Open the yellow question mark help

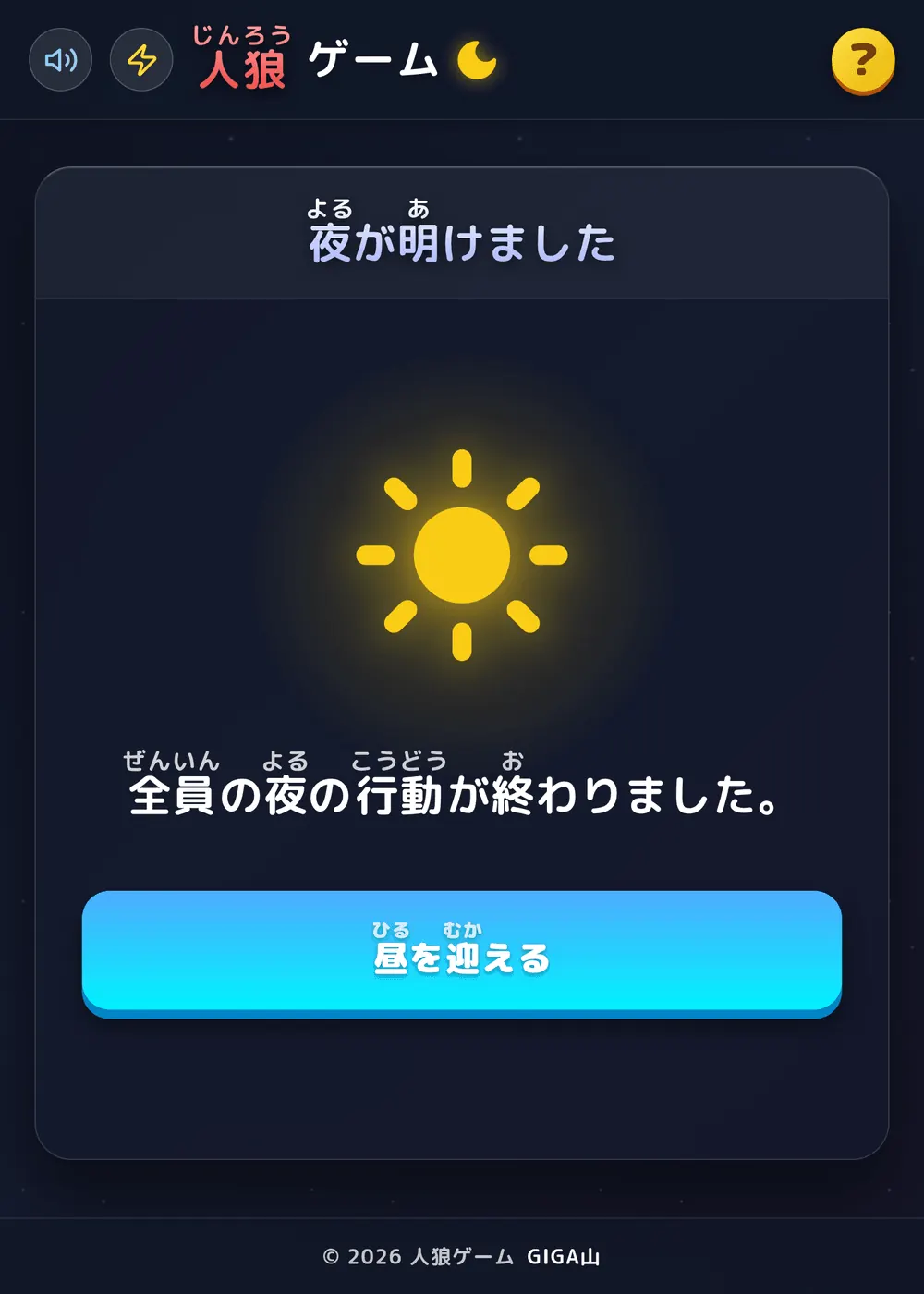[x=863, y=61]
